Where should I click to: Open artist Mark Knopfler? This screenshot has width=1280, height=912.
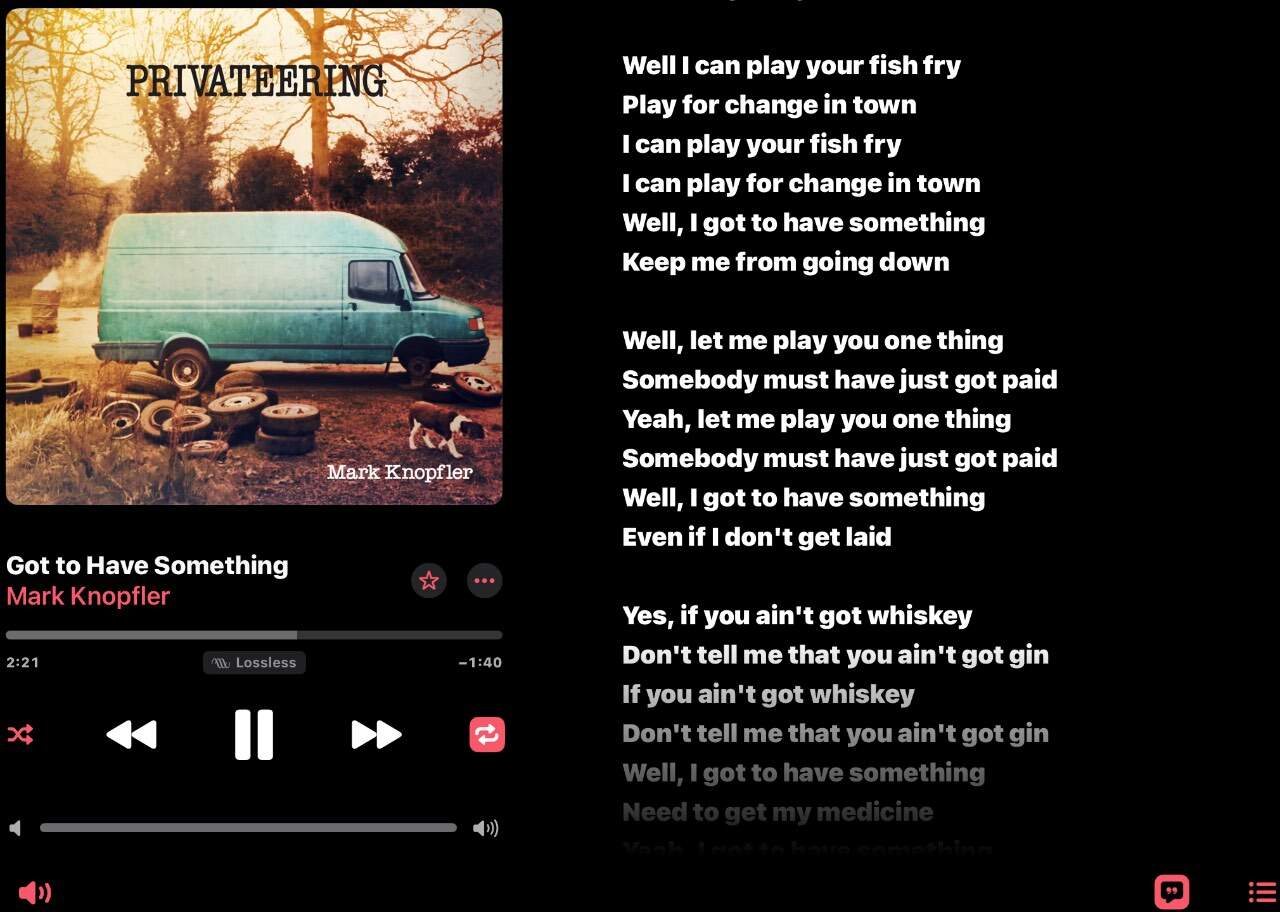(x=88, y=597)
